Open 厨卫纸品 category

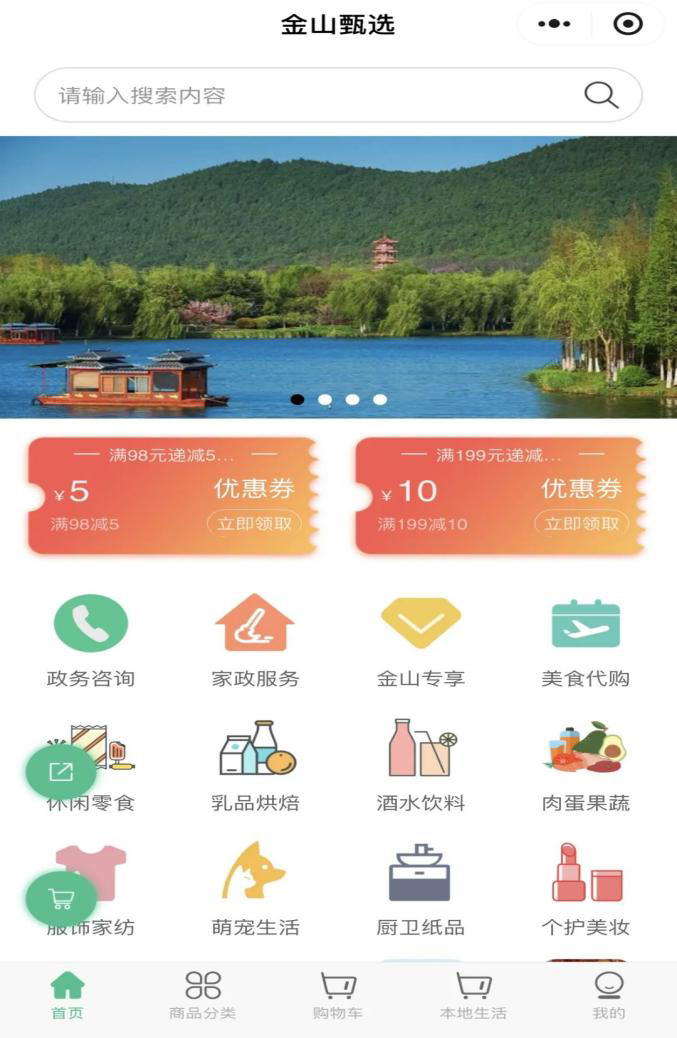[421, 889]
